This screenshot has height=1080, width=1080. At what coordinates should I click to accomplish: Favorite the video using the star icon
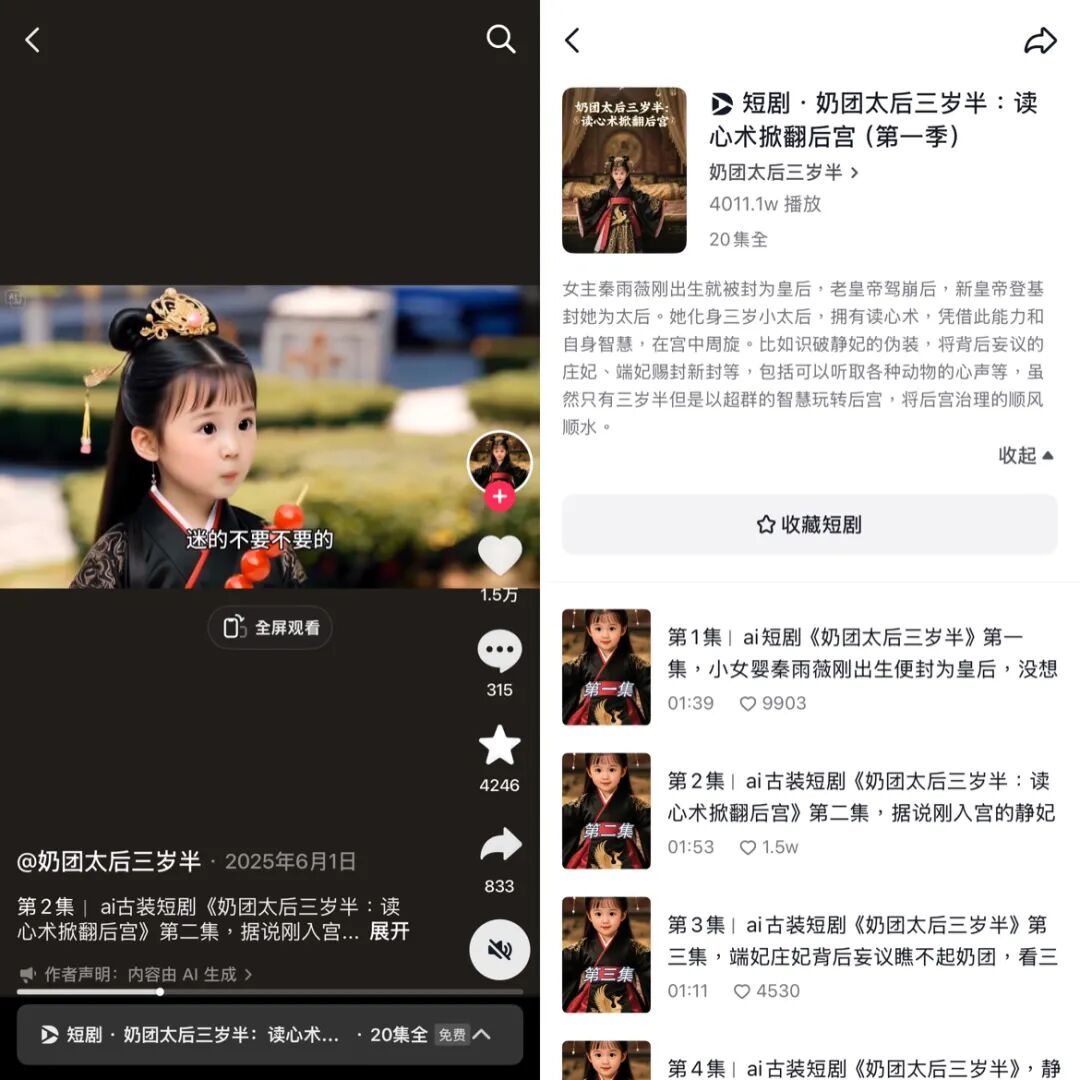[x=500, y=746]
